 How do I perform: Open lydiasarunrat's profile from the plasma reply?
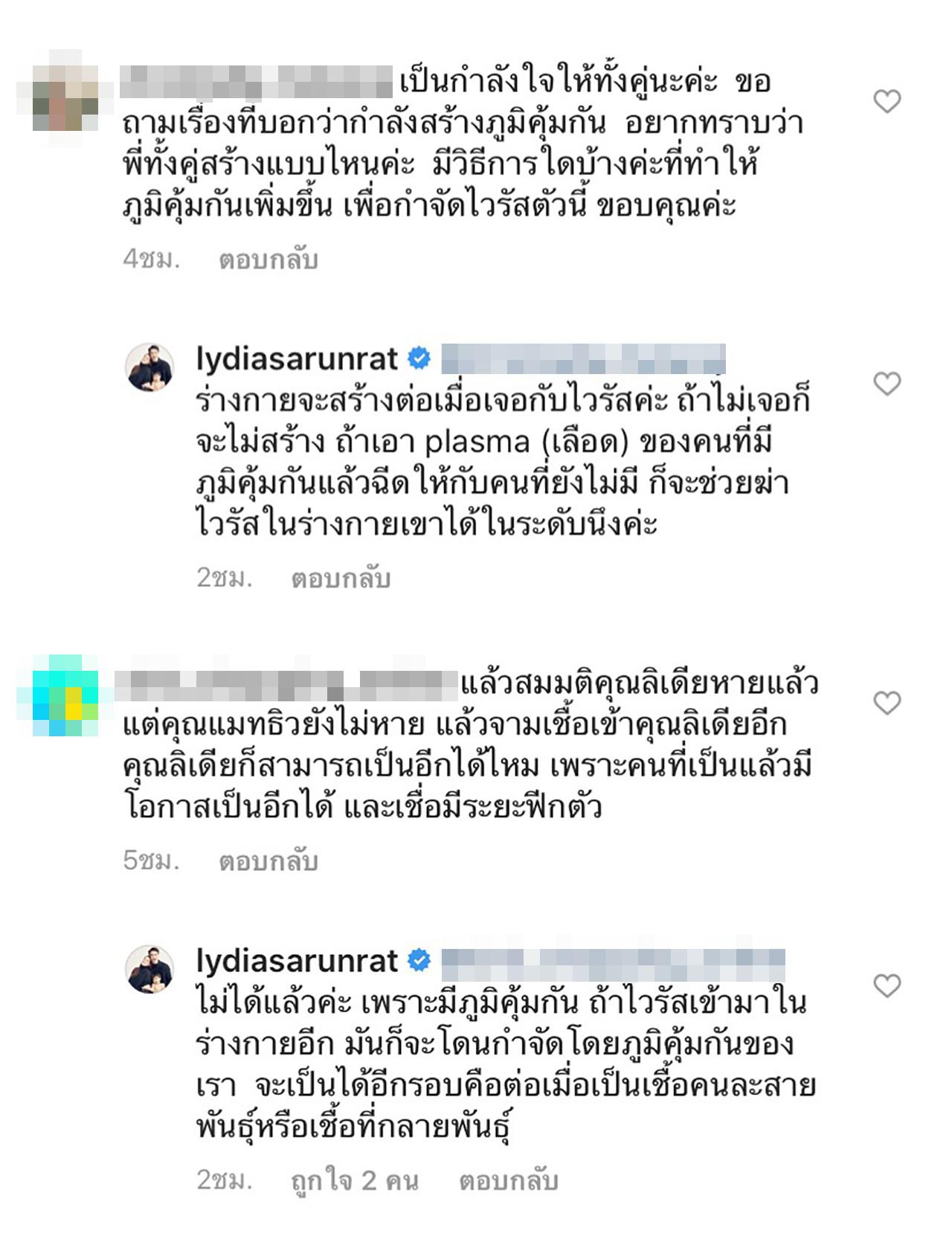(x=297, y=359)
